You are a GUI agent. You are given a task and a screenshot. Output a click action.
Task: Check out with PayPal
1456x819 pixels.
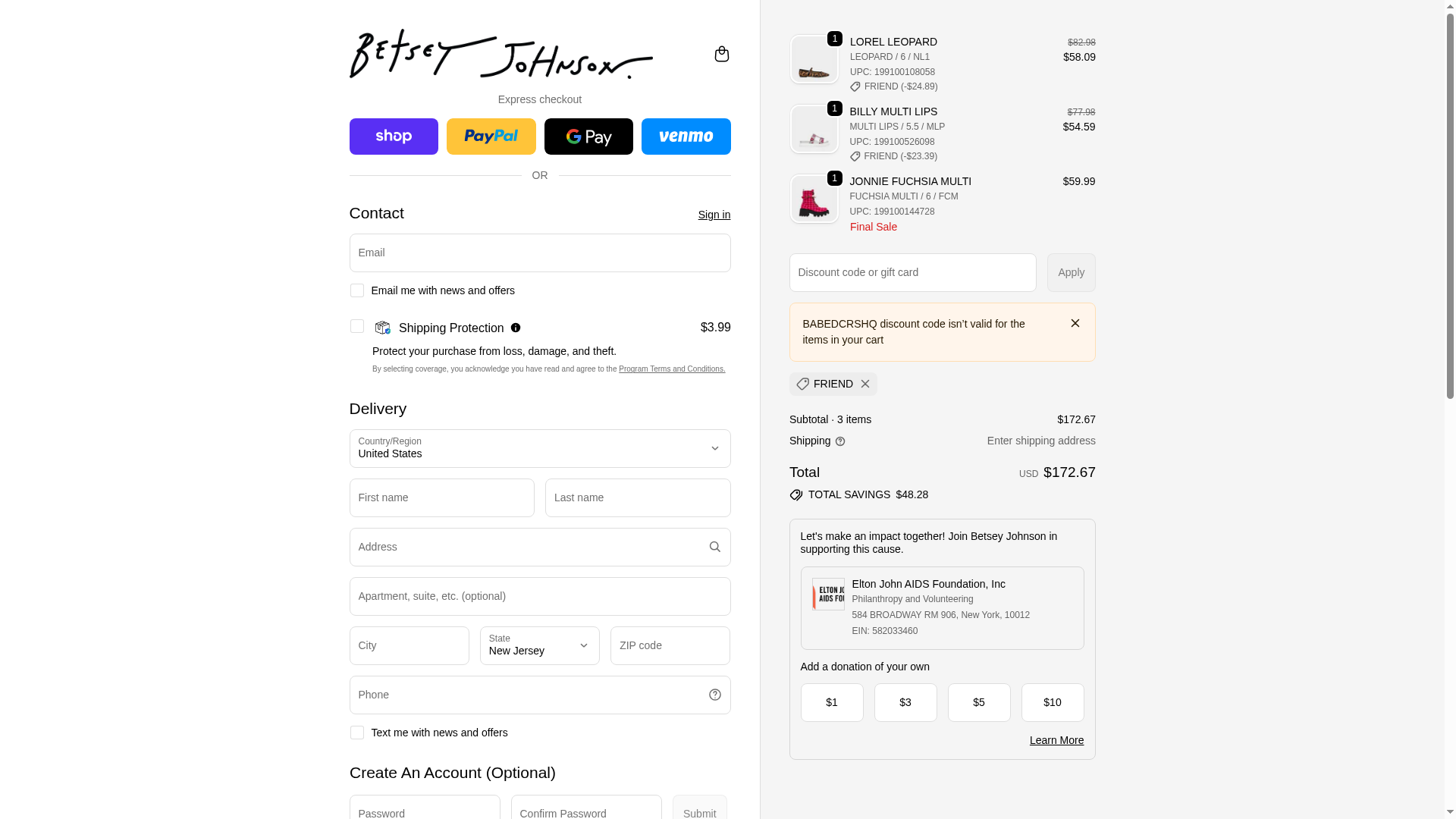tap(491, 136)
